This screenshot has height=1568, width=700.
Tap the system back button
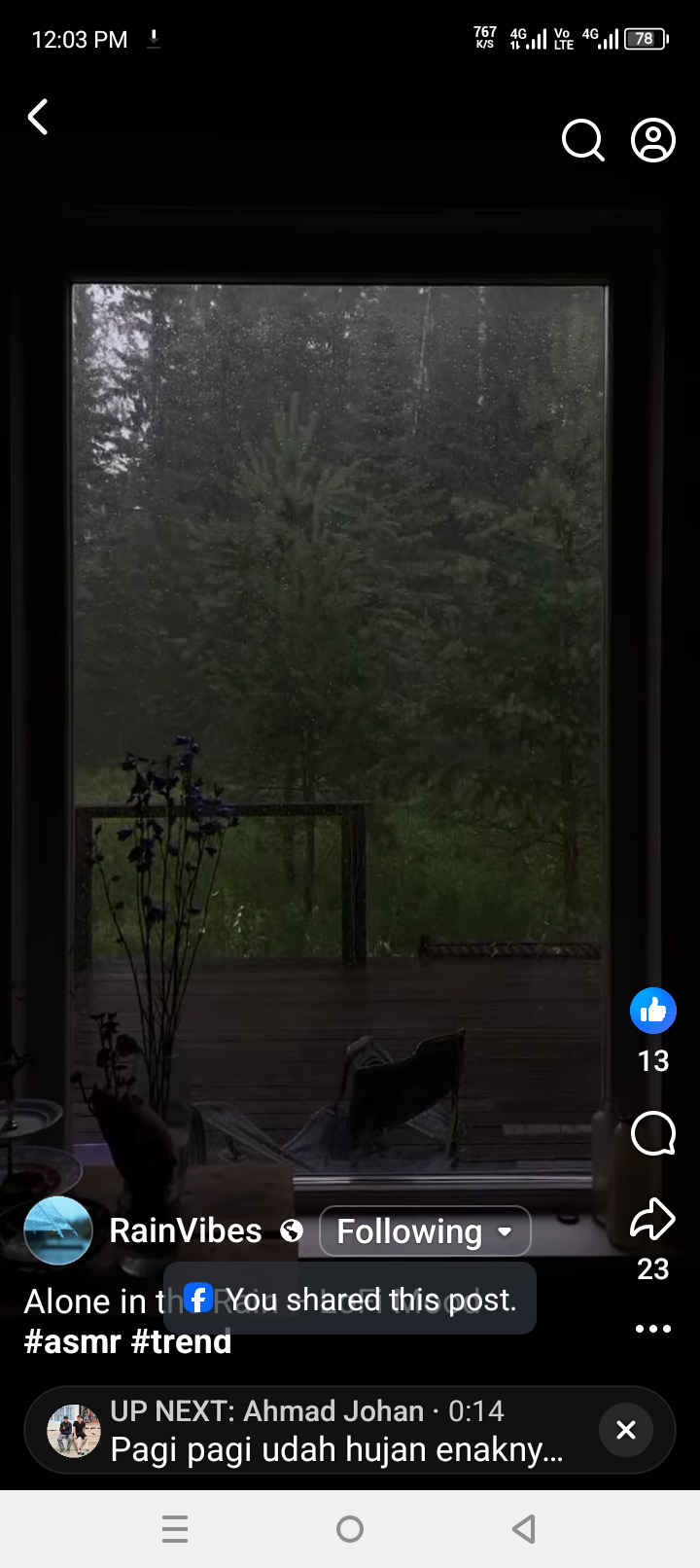tap(524, 1529)
